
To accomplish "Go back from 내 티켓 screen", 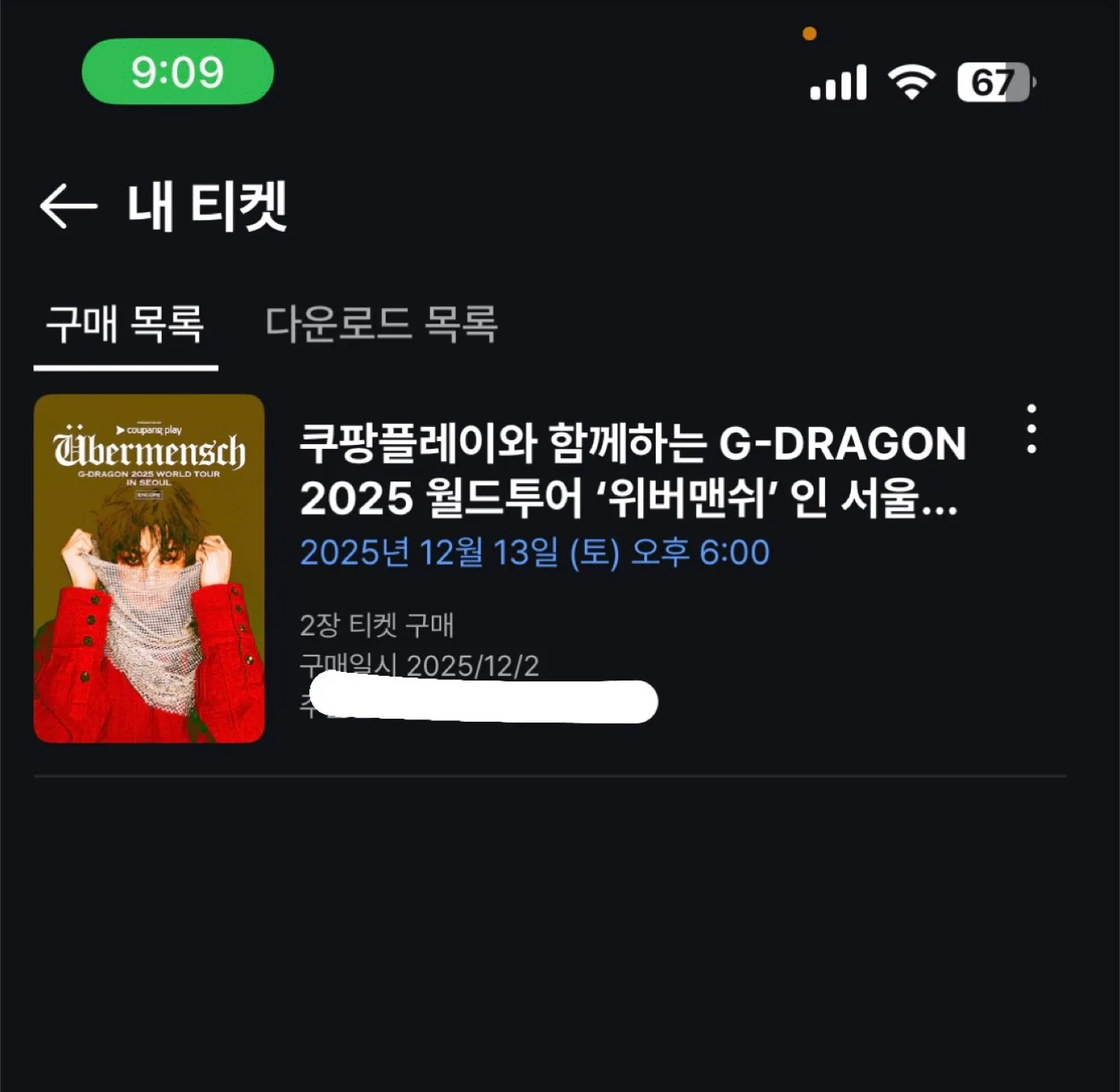I will [x=68, y=206].
